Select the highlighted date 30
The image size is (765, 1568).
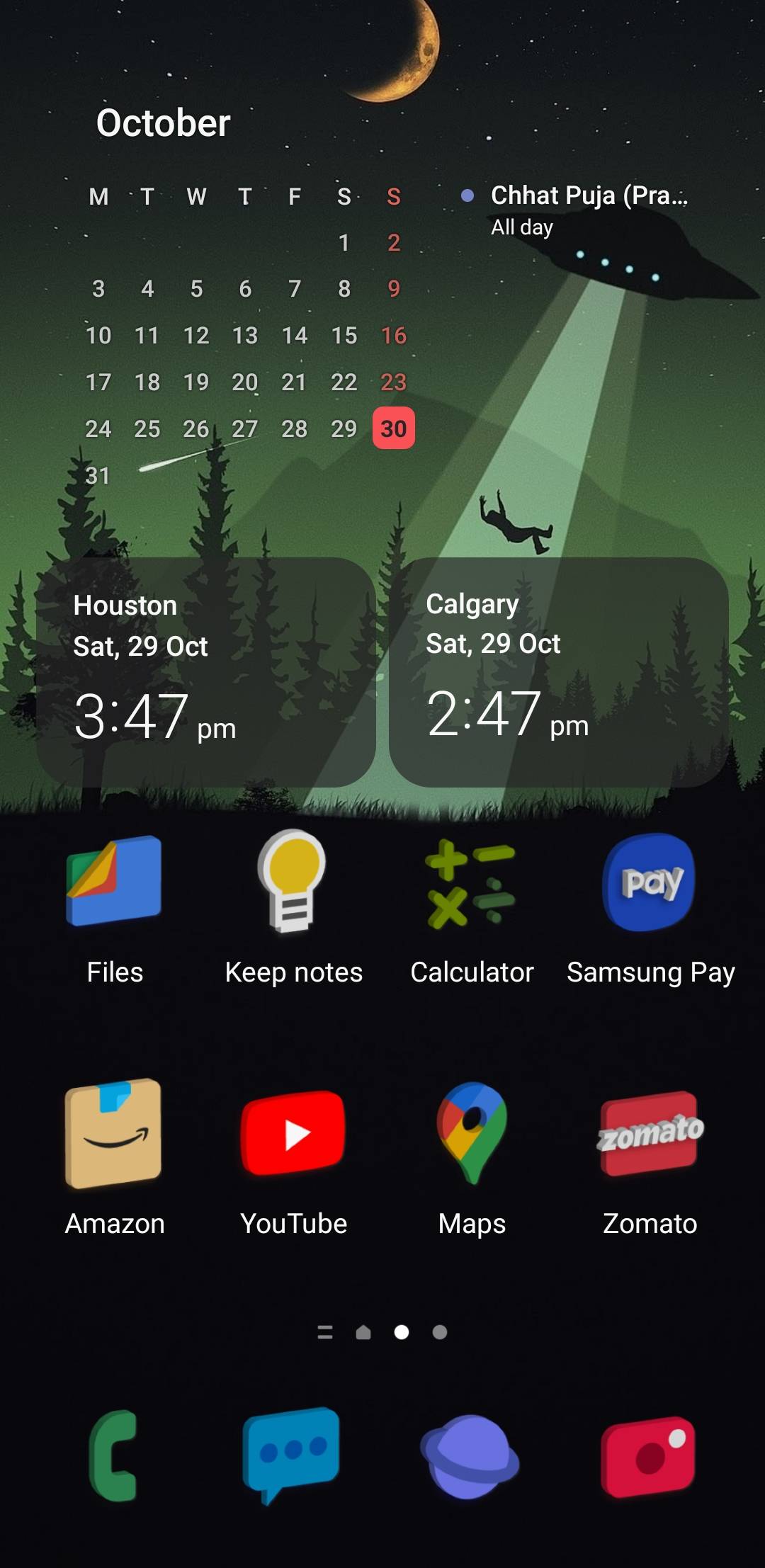tap(395, 428)
